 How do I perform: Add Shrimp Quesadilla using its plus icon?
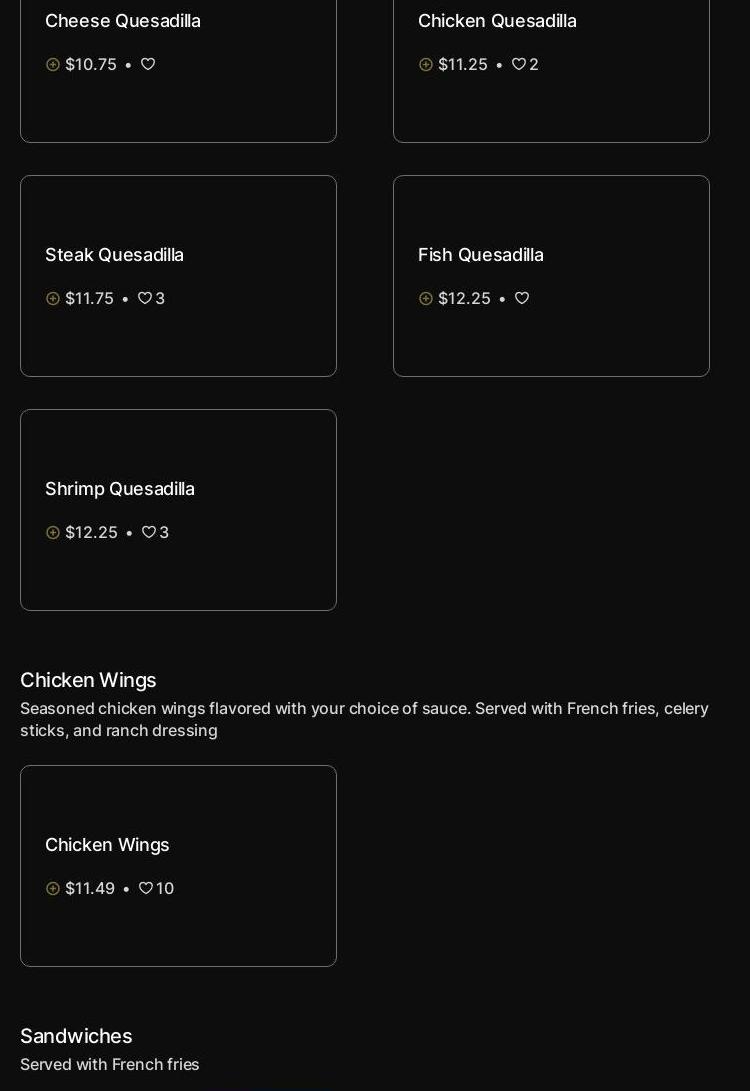click(x=53, y=532)
